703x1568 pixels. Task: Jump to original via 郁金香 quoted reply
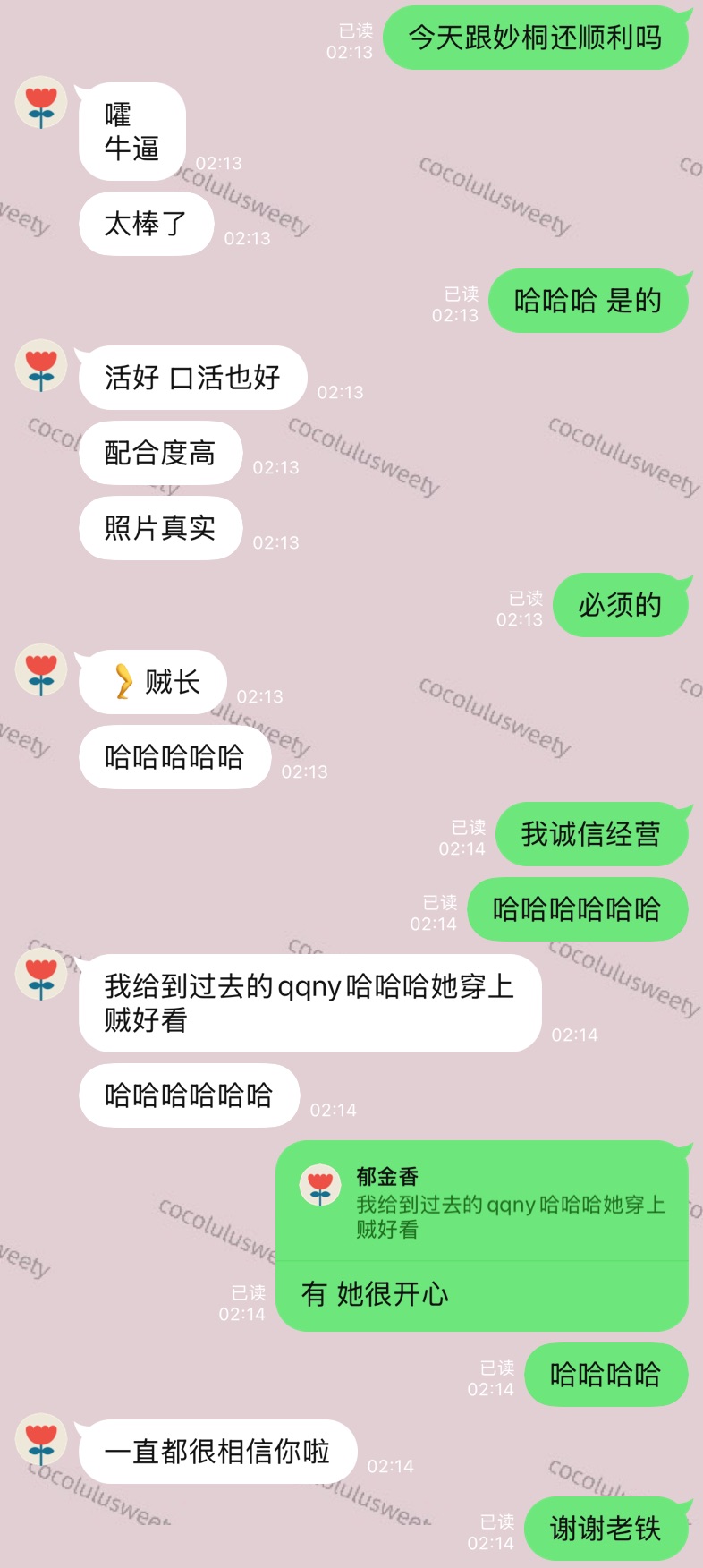(483, 1203)
